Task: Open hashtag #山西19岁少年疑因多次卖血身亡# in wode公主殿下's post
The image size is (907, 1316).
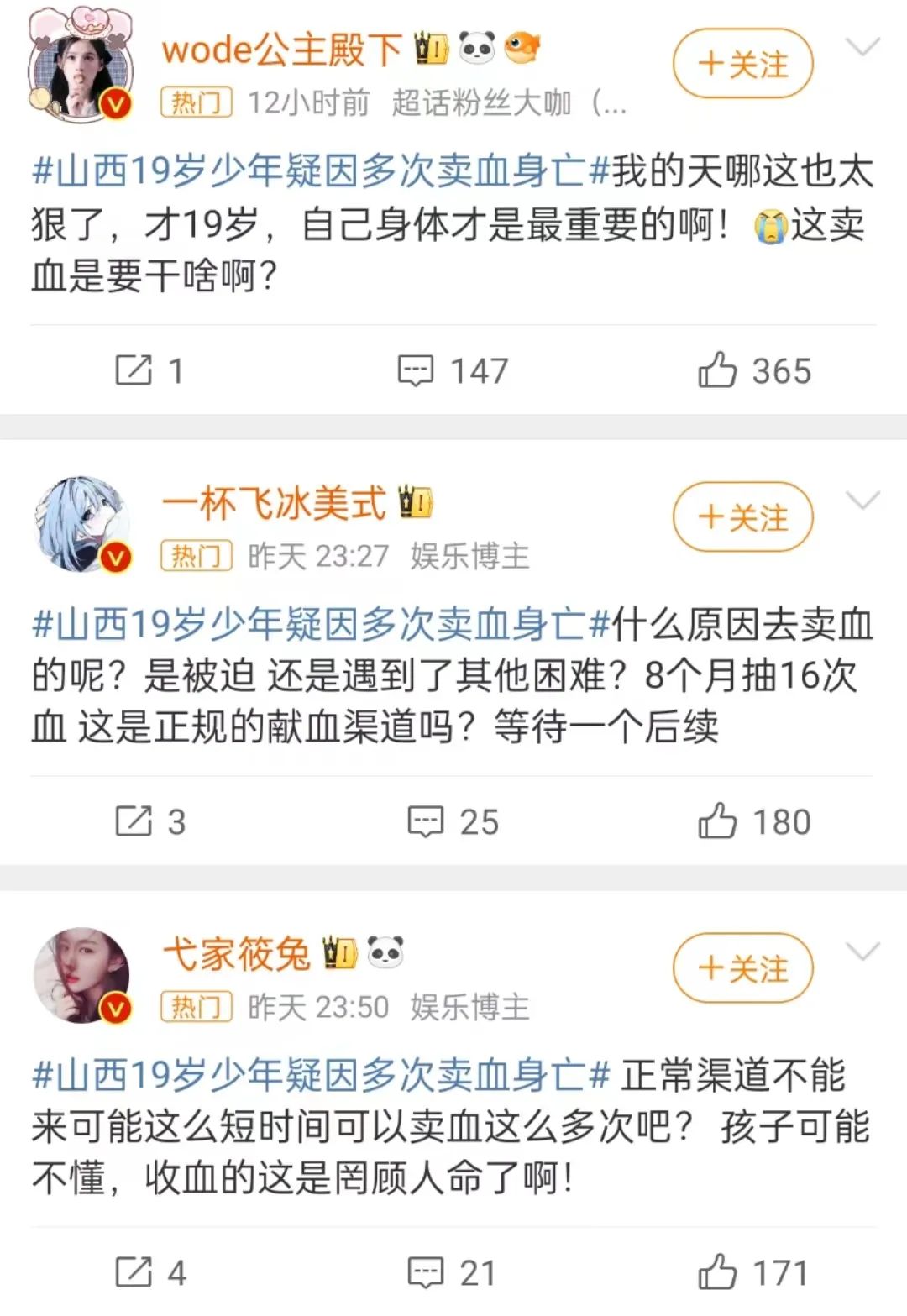Action: click(x=319, y=171)
